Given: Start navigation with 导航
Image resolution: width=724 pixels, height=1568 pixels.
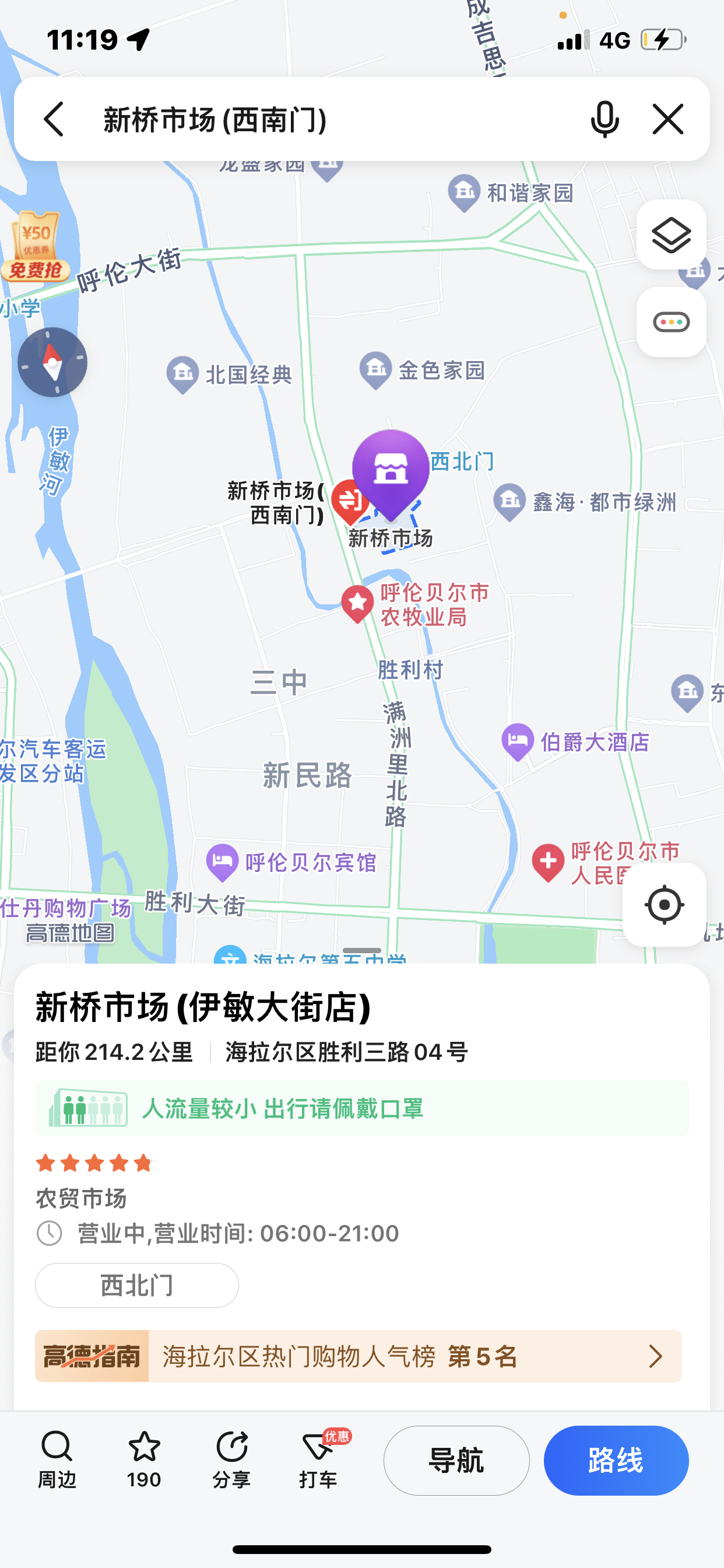Looking at the screenshot, I should 456,1460.
